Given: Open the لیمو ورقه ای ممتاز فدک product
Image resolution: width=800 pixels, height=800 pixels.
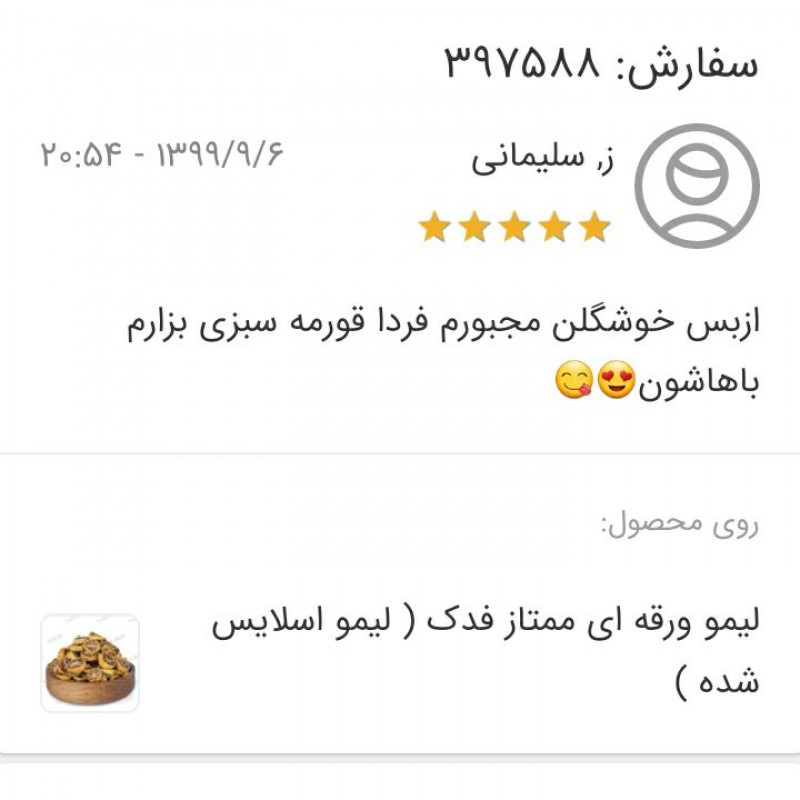Looking at the screenshot, I should point(485,650).
